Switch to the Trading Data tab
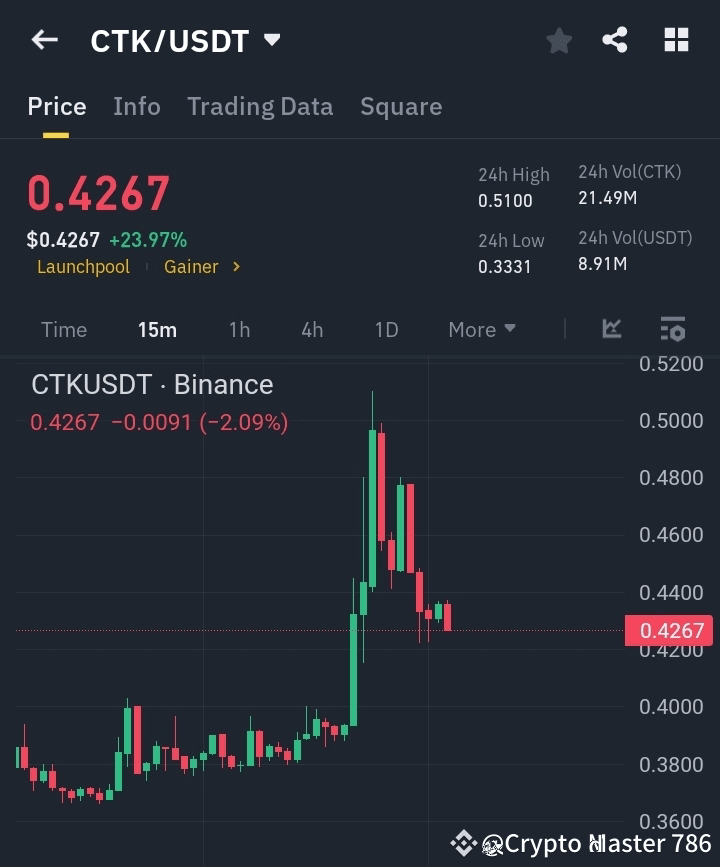The image size is (720, 867). pos(260,107)
